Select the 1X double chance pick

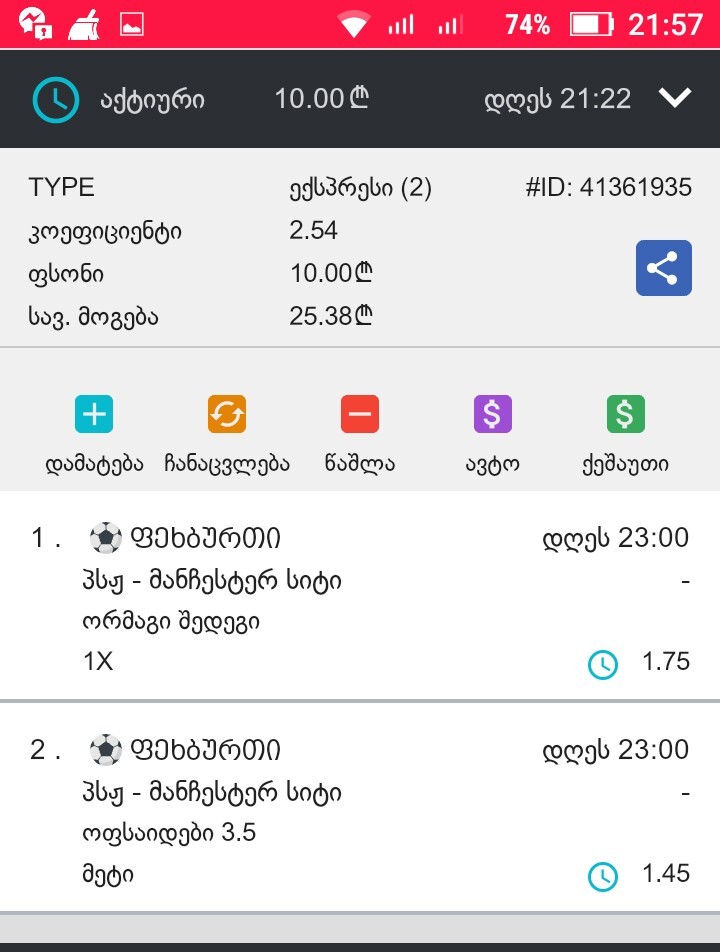pos(99,661)
